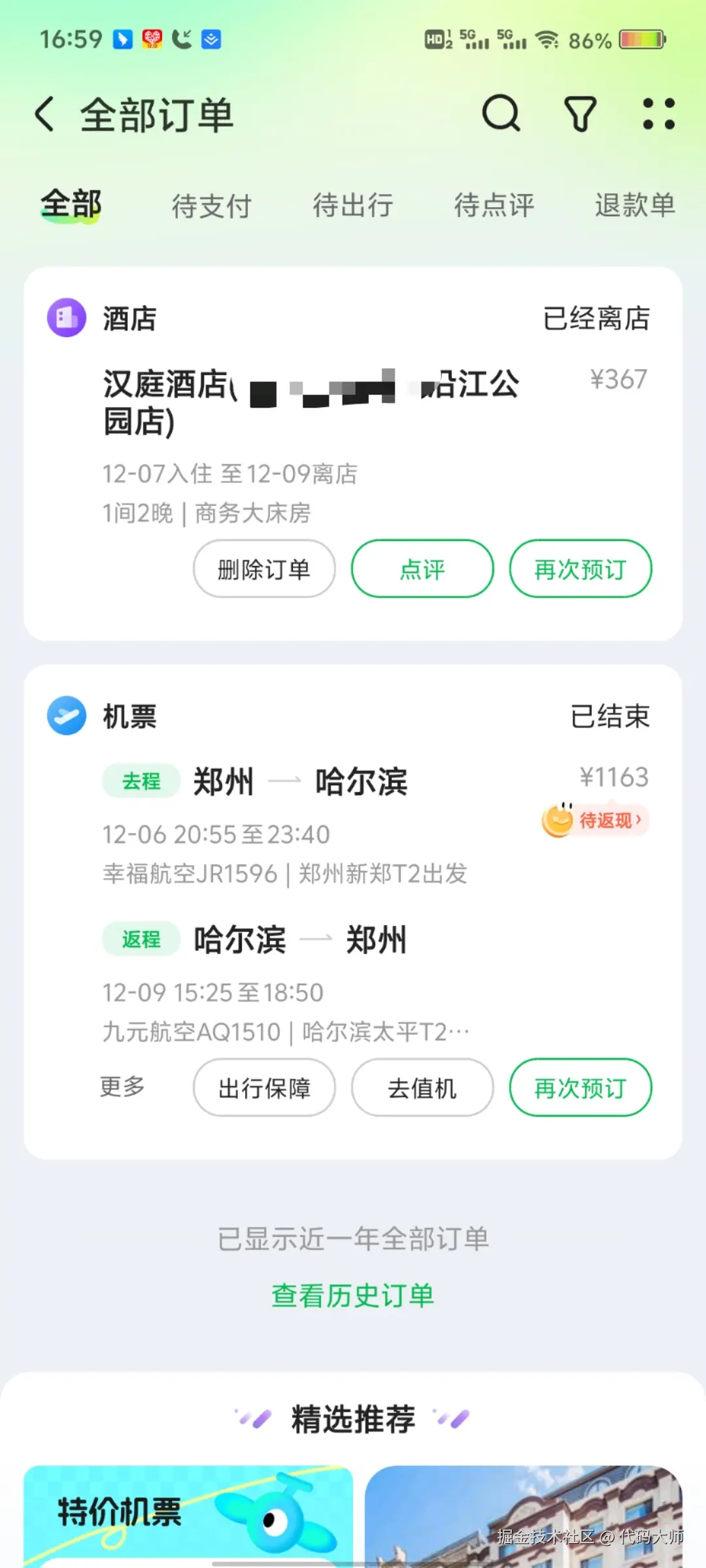Tap 再次预订 on the hotel order
Screen dimensions: 706x1568
click(580, 568)
